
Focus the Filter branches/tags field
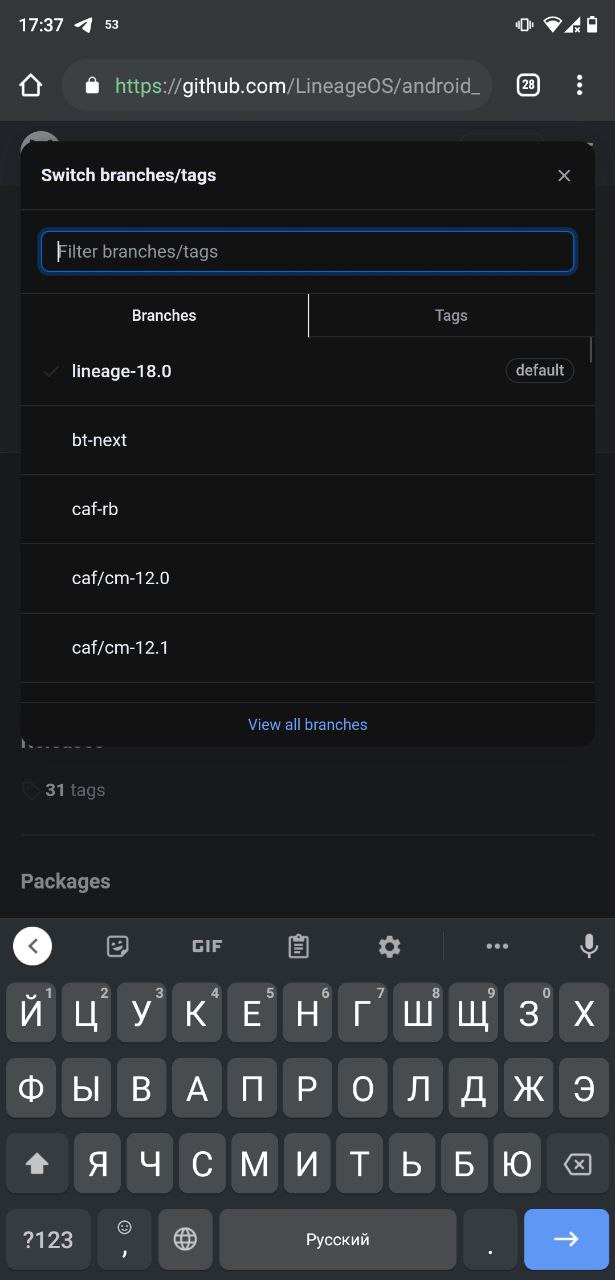(307, 252)
